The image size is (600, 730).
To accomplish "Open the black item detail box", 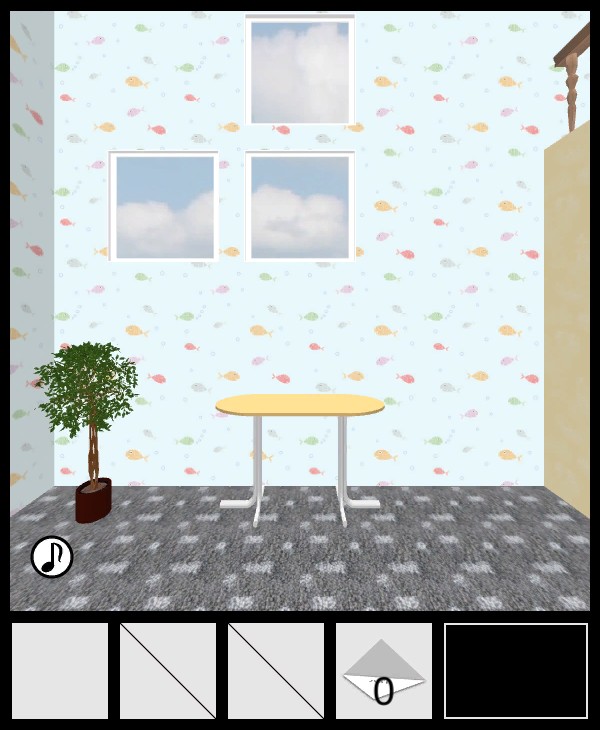I will pyautogui.click(x=516, y=671).
